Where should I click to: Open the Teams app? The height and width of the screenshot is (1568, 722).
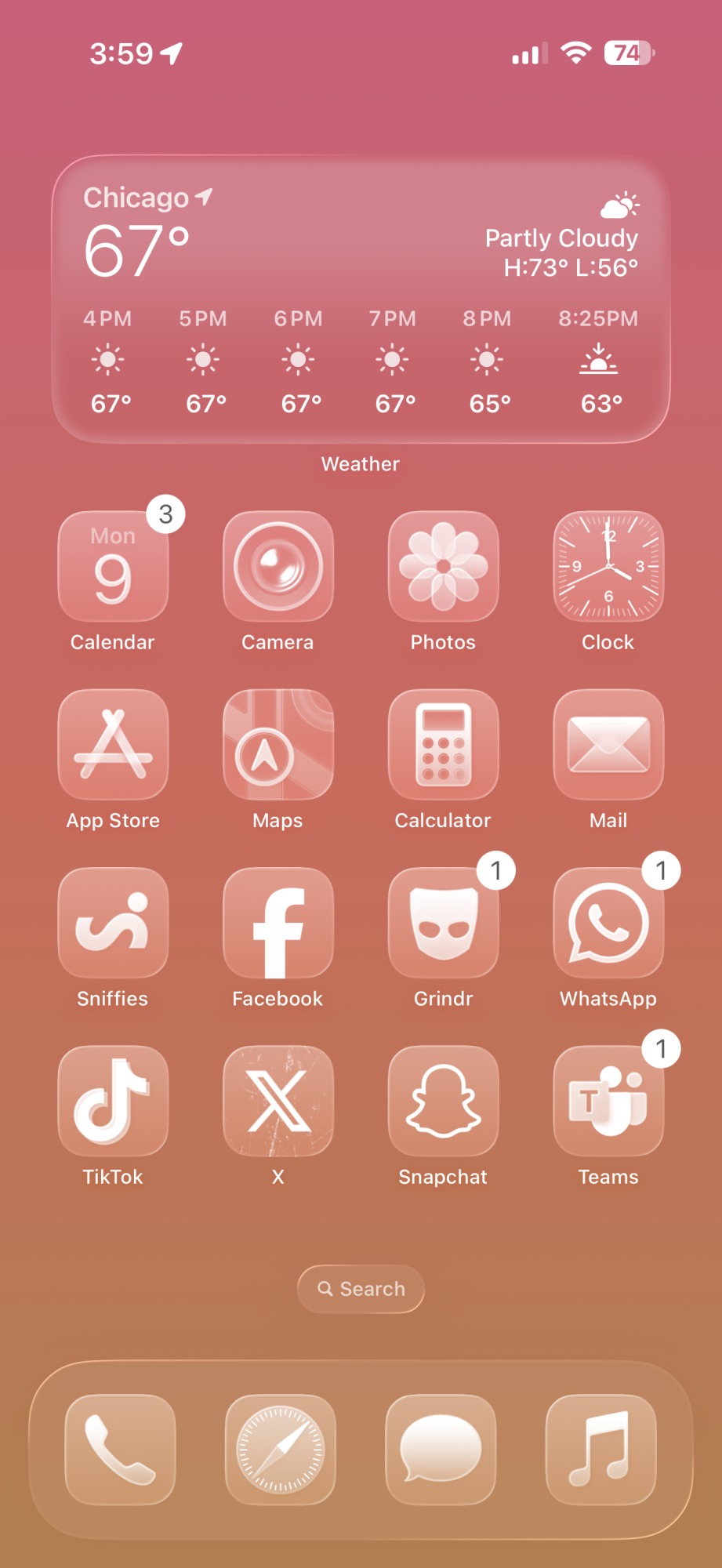[608, 1101]
